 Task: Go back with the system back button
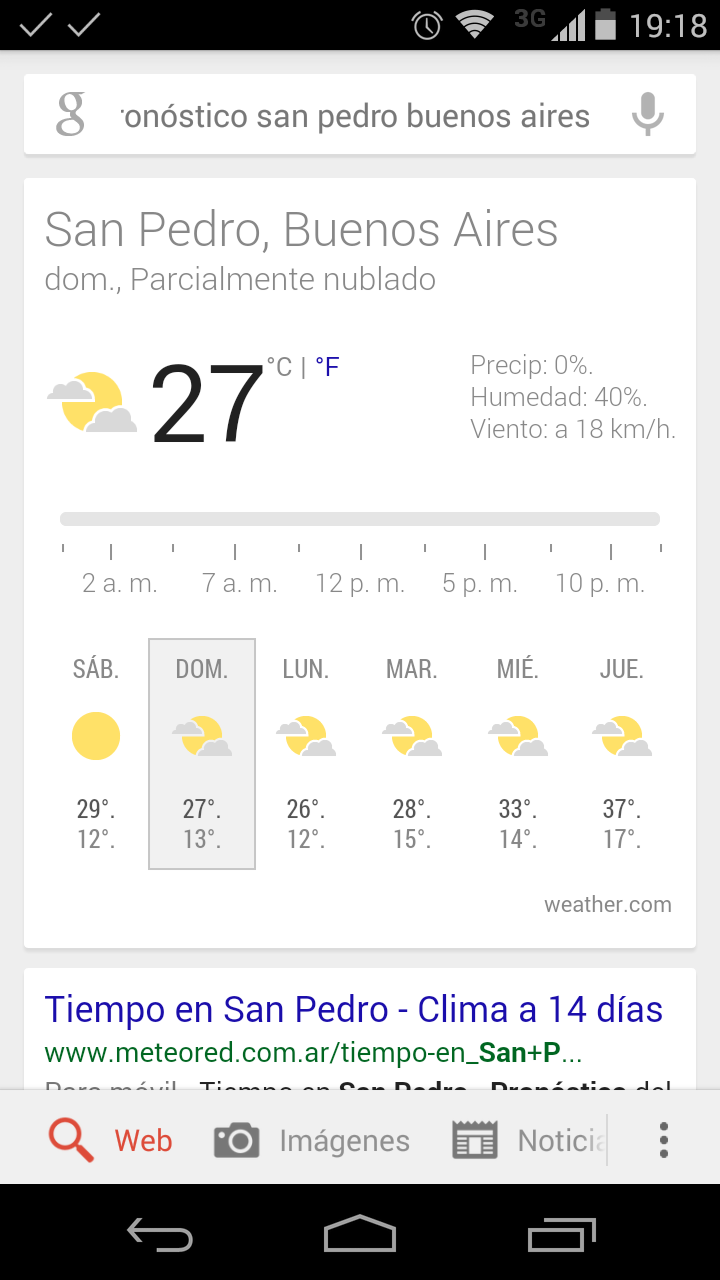(x=160, y=1234)
